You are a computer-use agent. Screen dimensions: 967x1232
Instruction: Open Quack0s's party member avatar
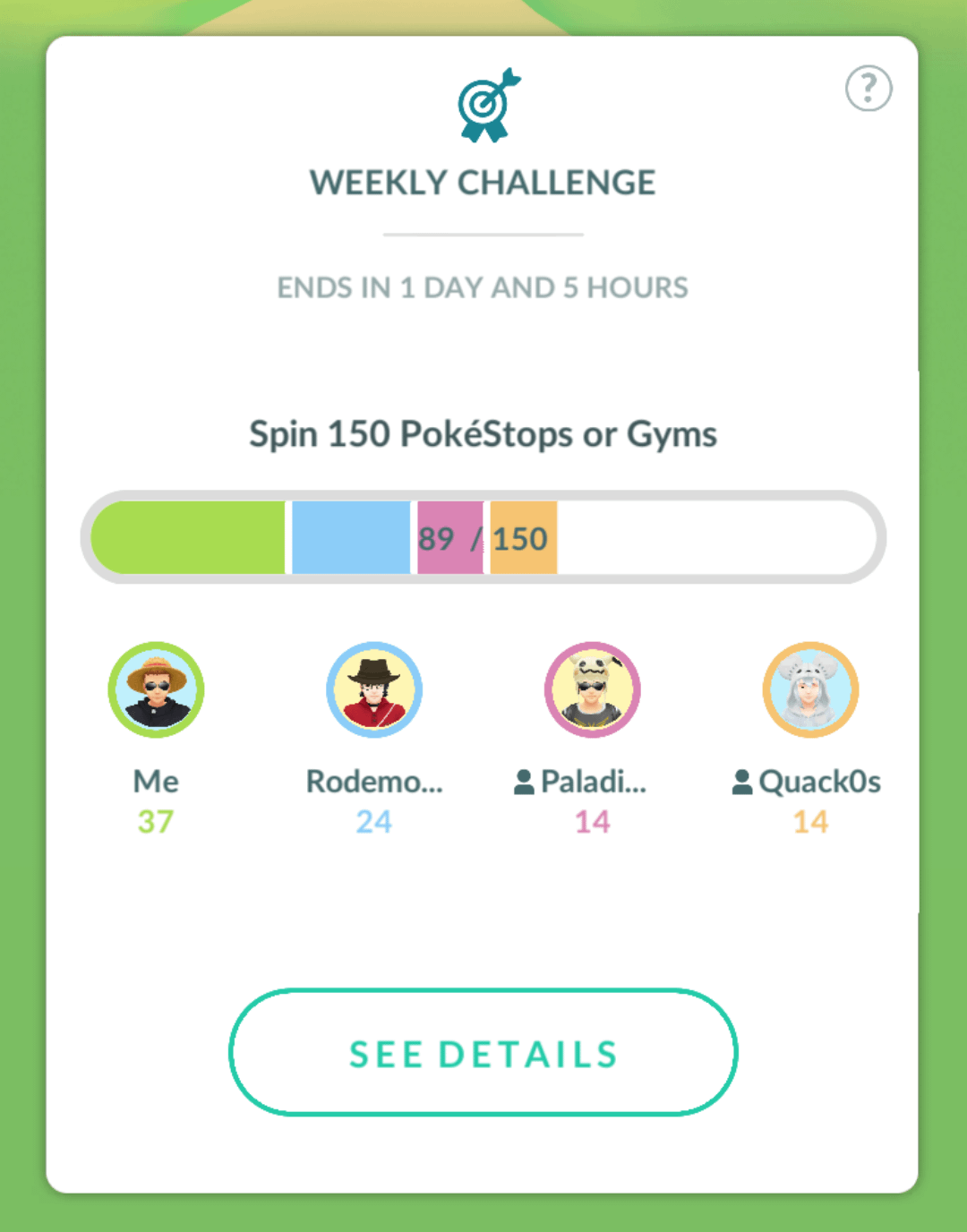(810, 690)
